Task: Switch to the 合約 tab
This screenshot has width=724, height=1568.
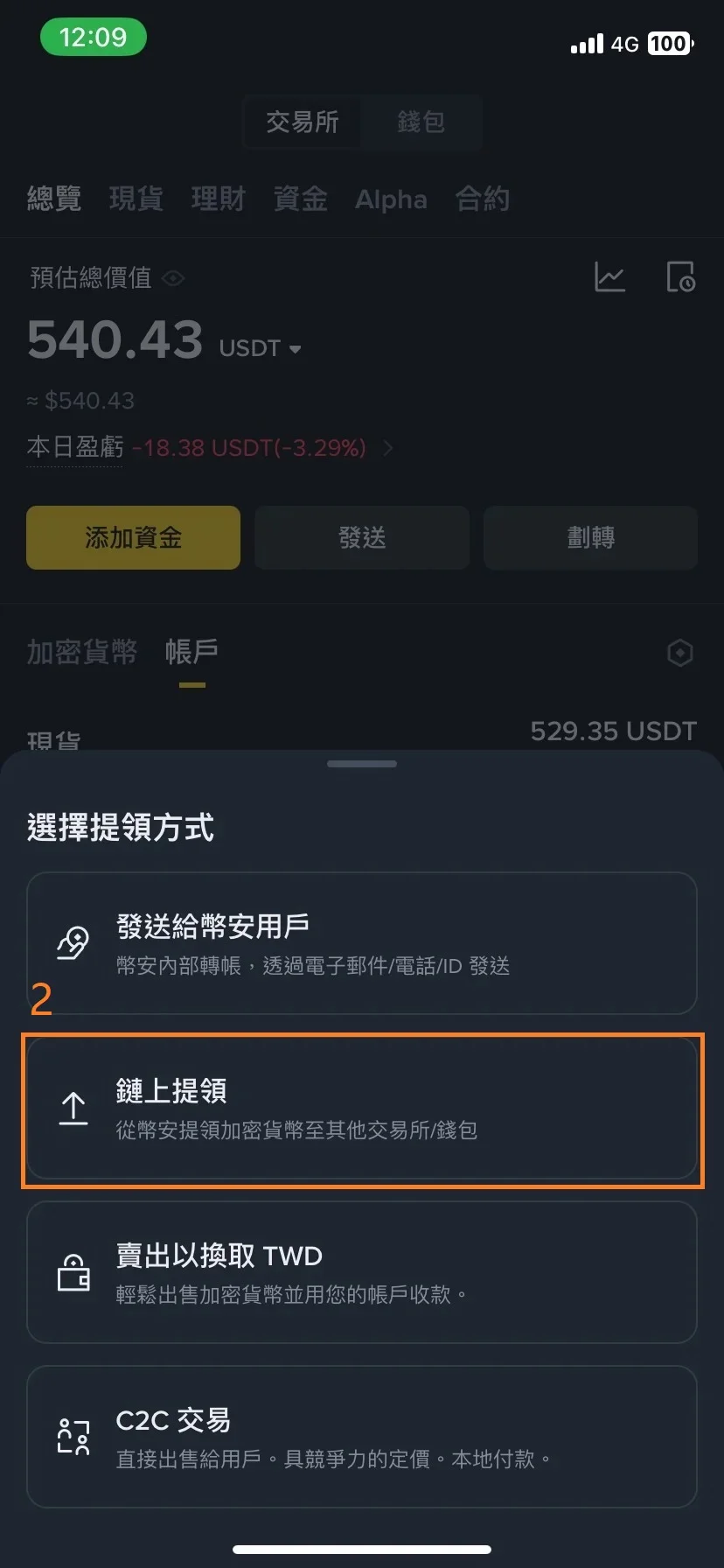Action: point(482,199)
